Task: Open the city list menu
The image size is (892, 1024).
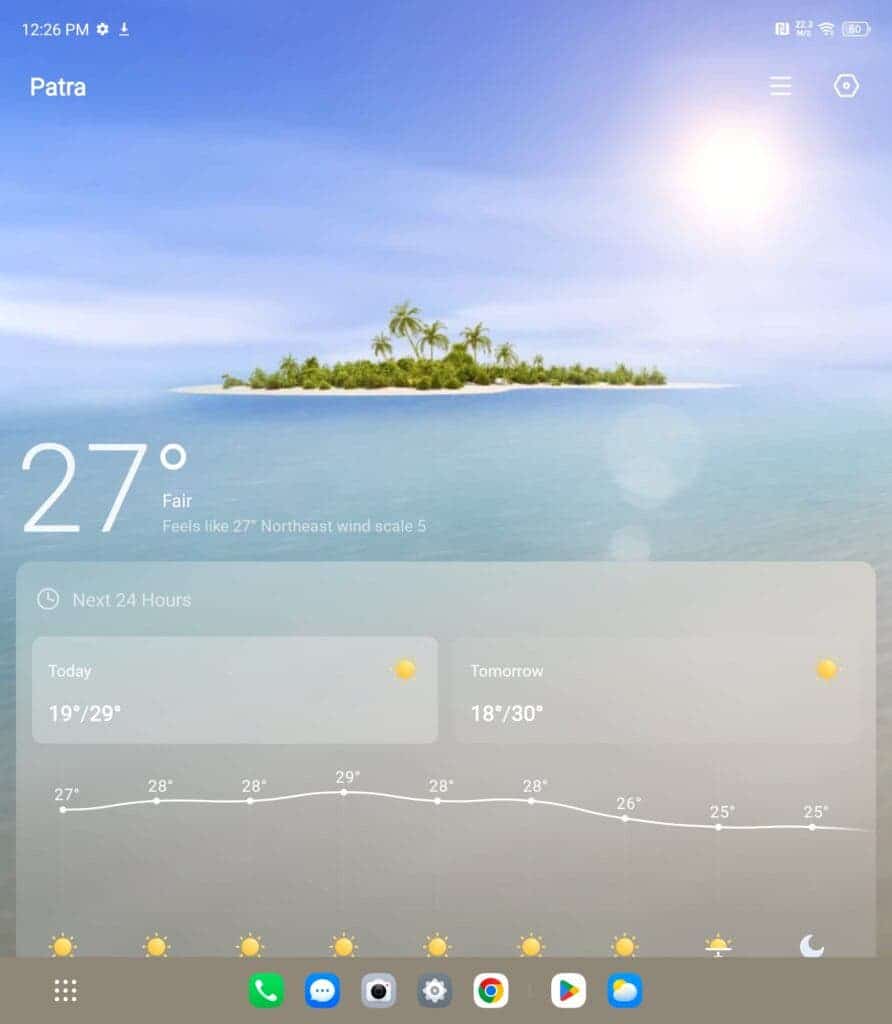Action: [781, 87]
